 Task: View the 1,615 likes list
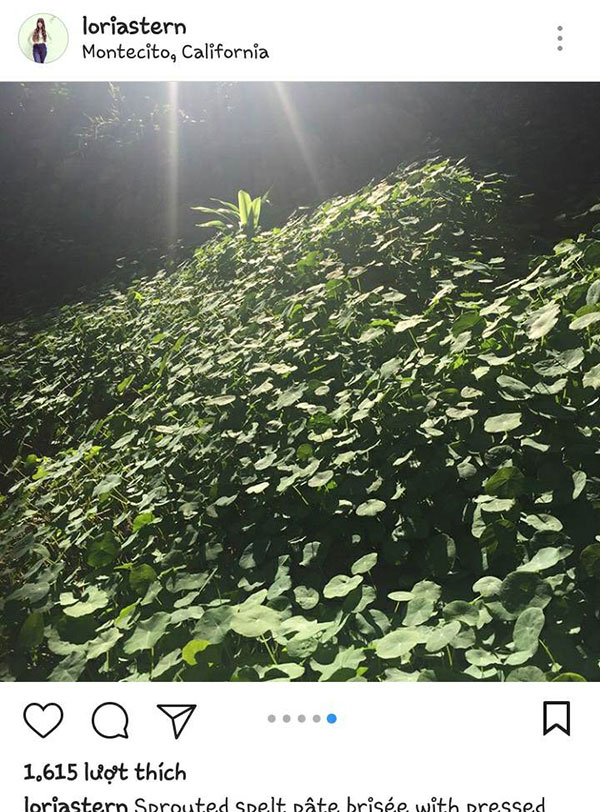coord(105,772)
